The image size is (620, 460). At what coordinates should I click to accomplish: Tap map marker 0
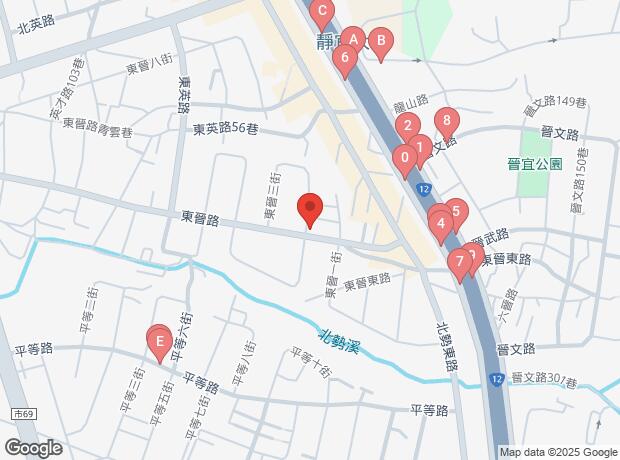[404, 157]
